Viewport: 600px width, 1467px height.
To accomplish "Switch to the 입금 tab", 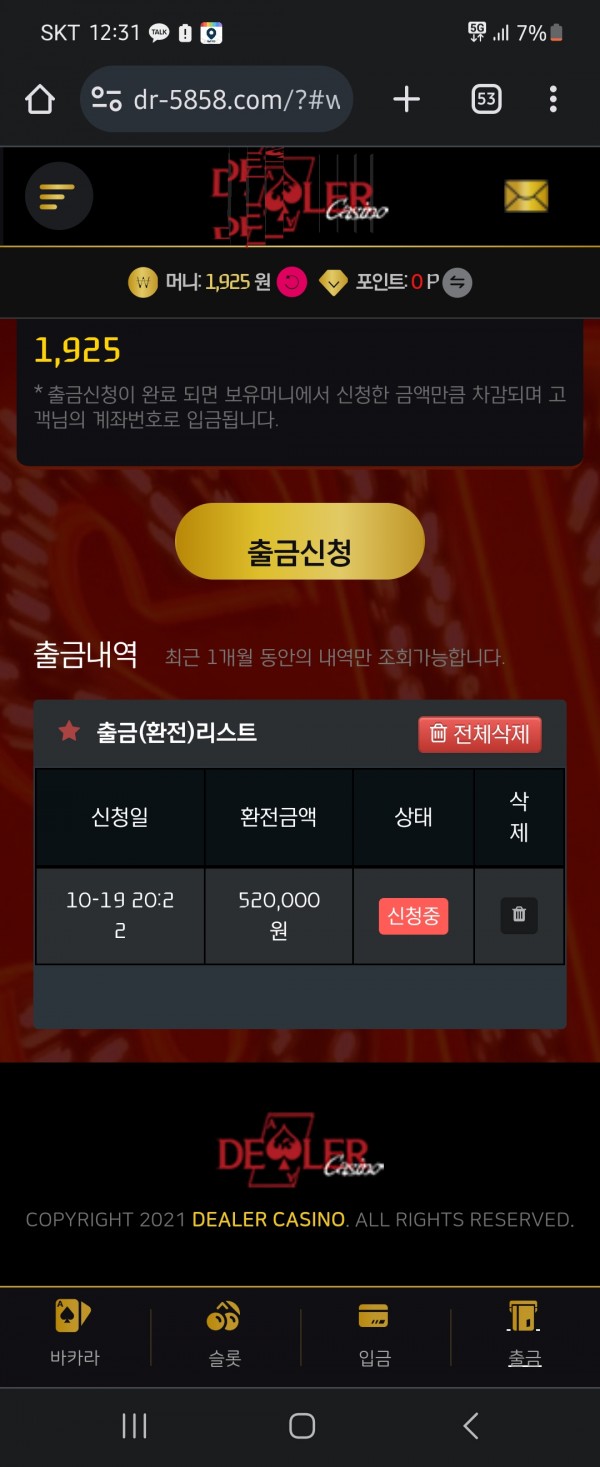I will 374,1333.
